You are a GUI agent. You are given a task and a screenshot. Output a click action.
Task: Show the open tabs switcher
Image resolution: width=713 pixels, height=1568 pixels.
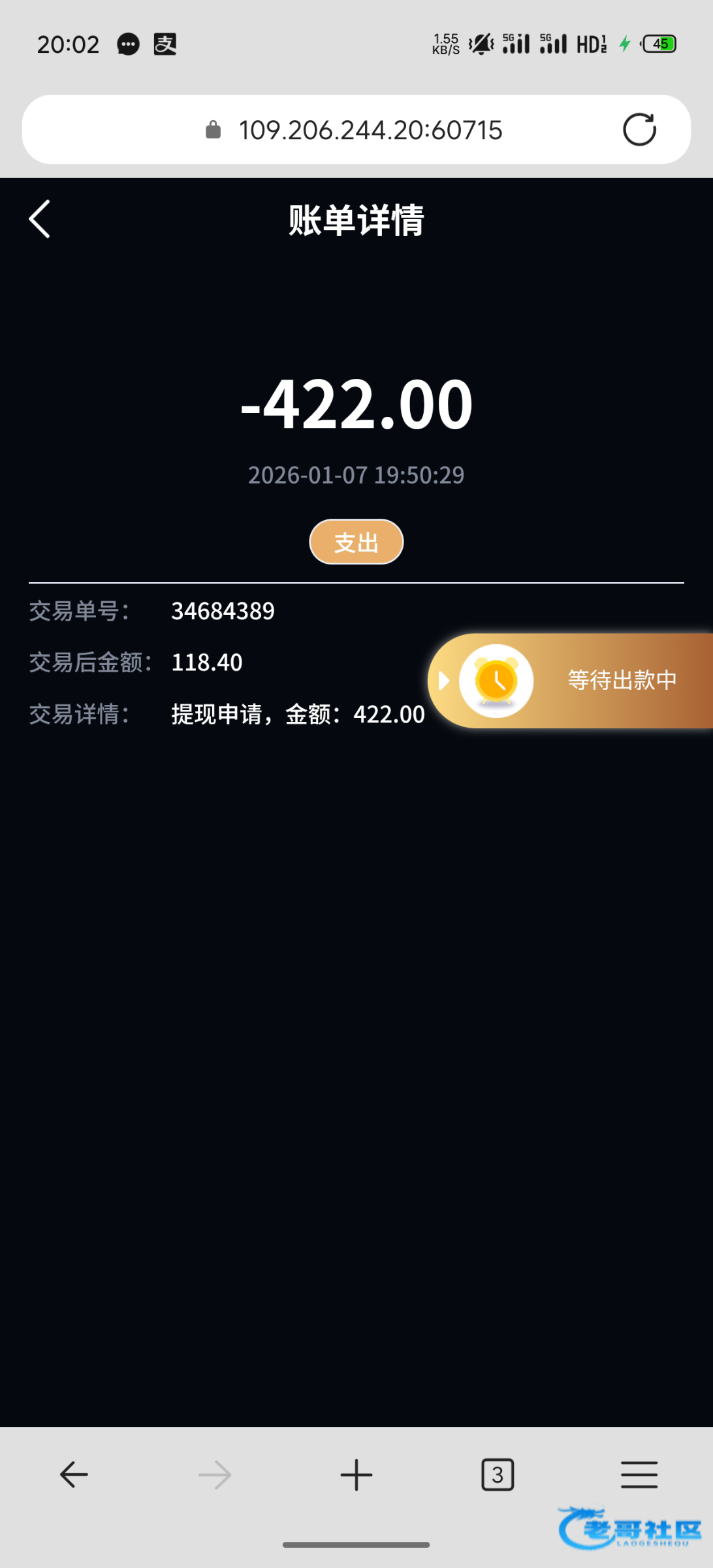click(x=498, y=1475)
